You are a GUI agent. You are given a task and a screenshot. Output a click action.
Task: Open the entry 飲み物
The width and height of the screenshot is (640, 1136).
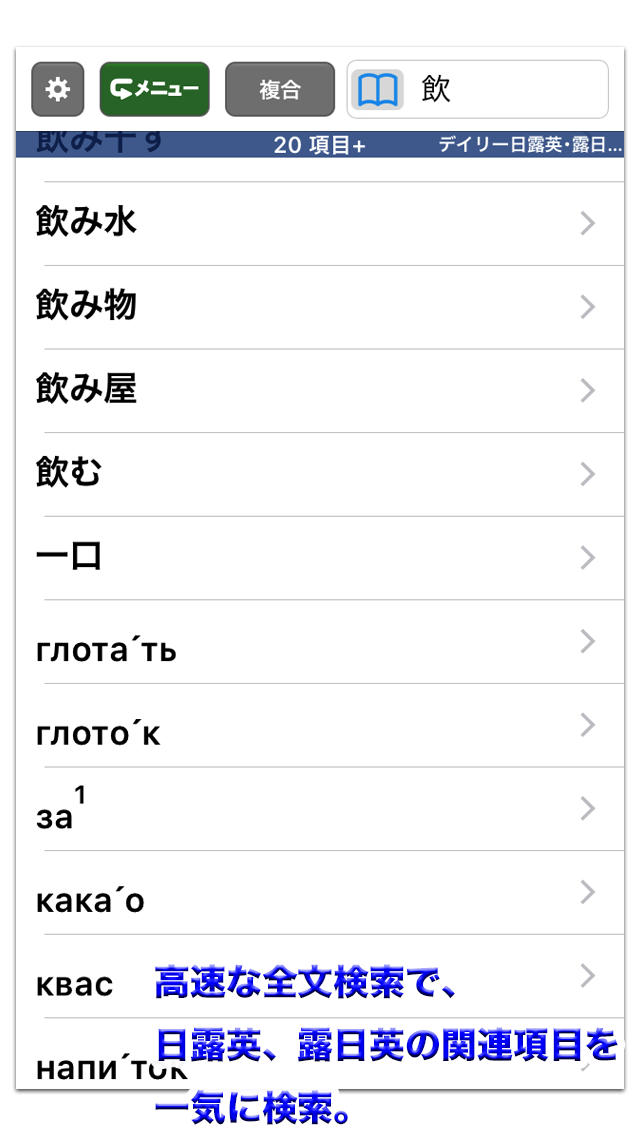pyautogui.click(x=320, y=307)
